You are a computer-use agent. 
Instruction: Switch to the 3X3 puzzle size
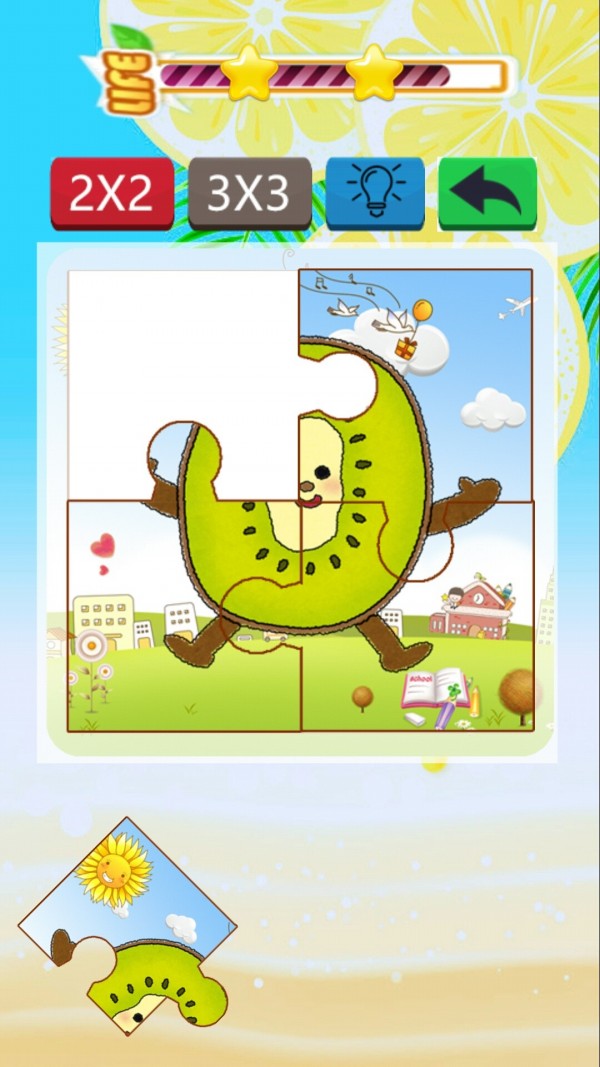point(249,193)
